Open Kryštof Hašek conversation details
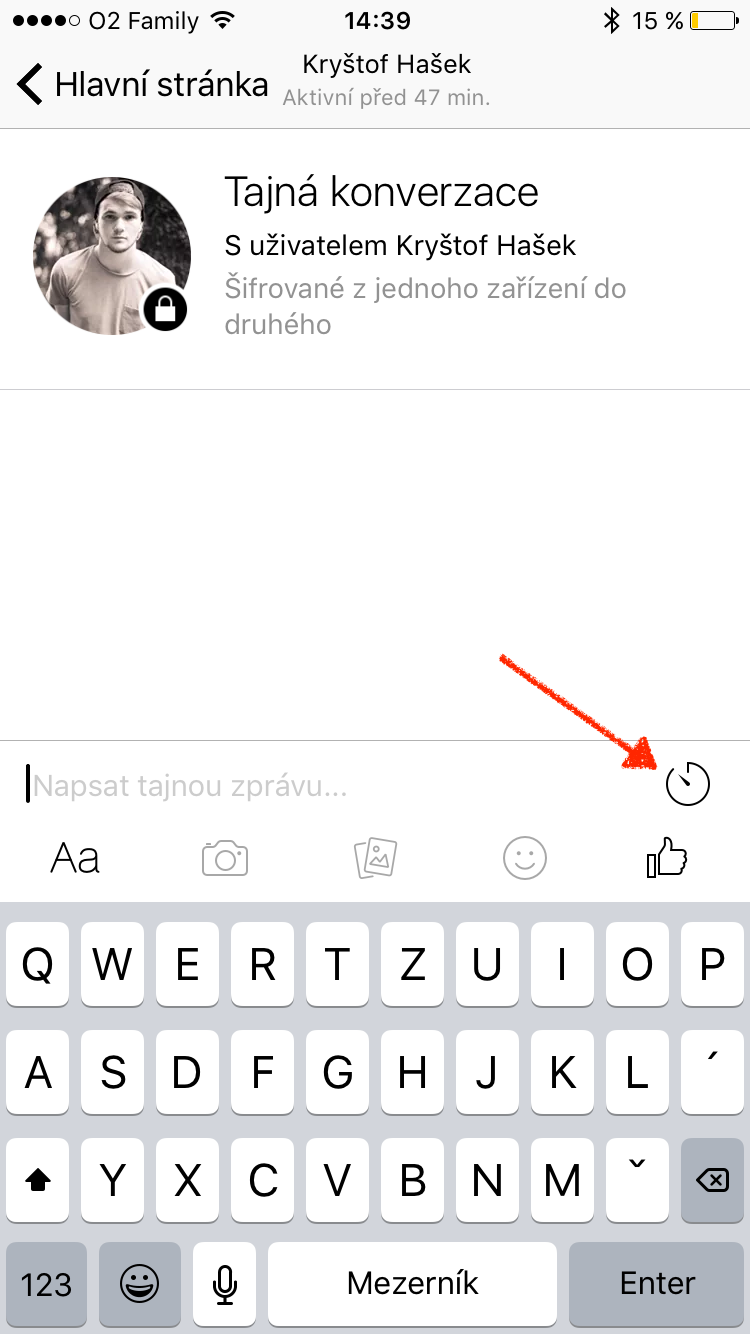This screenshot has width=750, height=1334. [386, 80]
